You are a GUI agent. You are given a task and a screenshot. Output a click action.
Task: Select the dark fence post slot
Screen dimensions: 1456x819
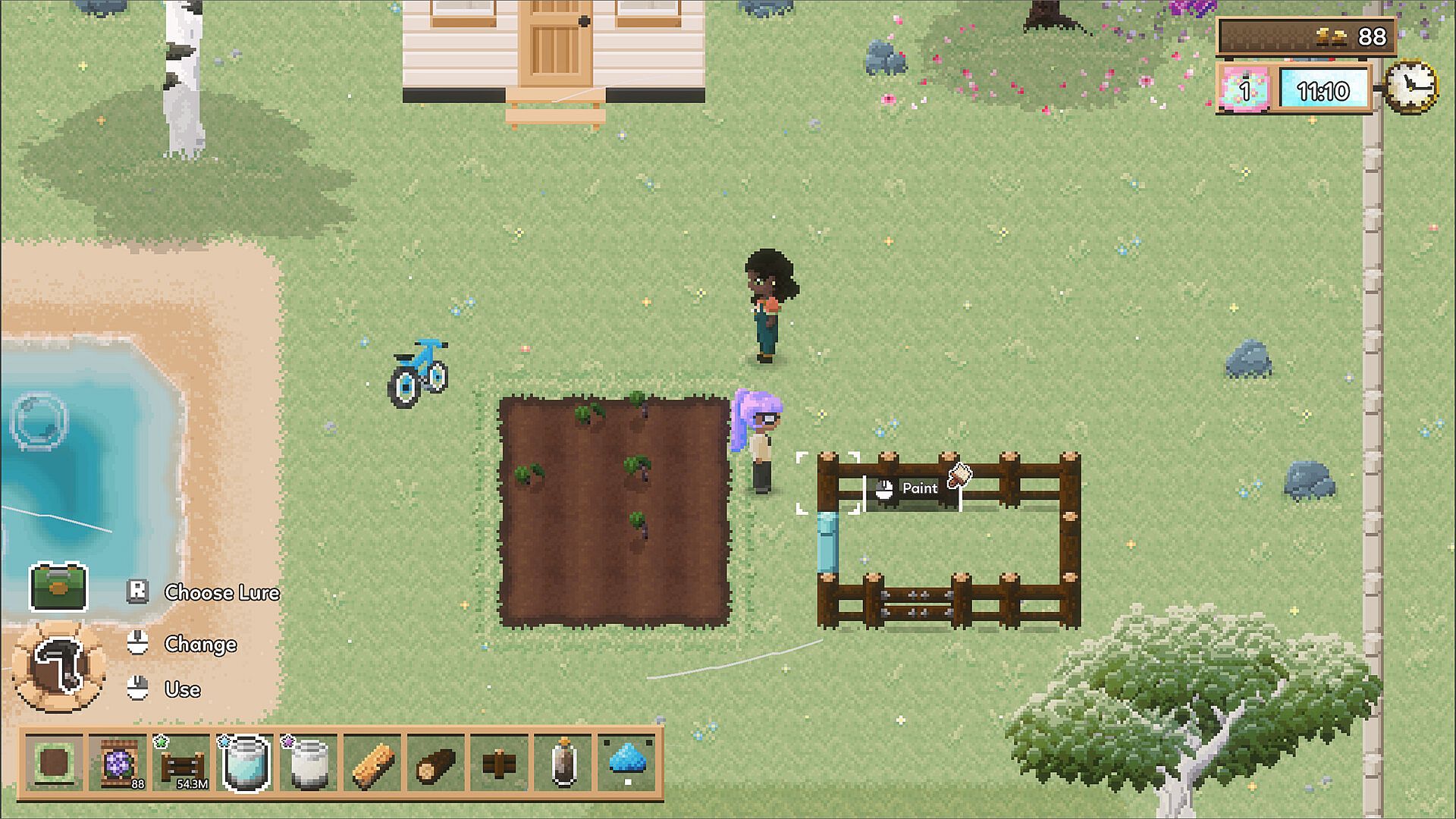pos(500,762)
